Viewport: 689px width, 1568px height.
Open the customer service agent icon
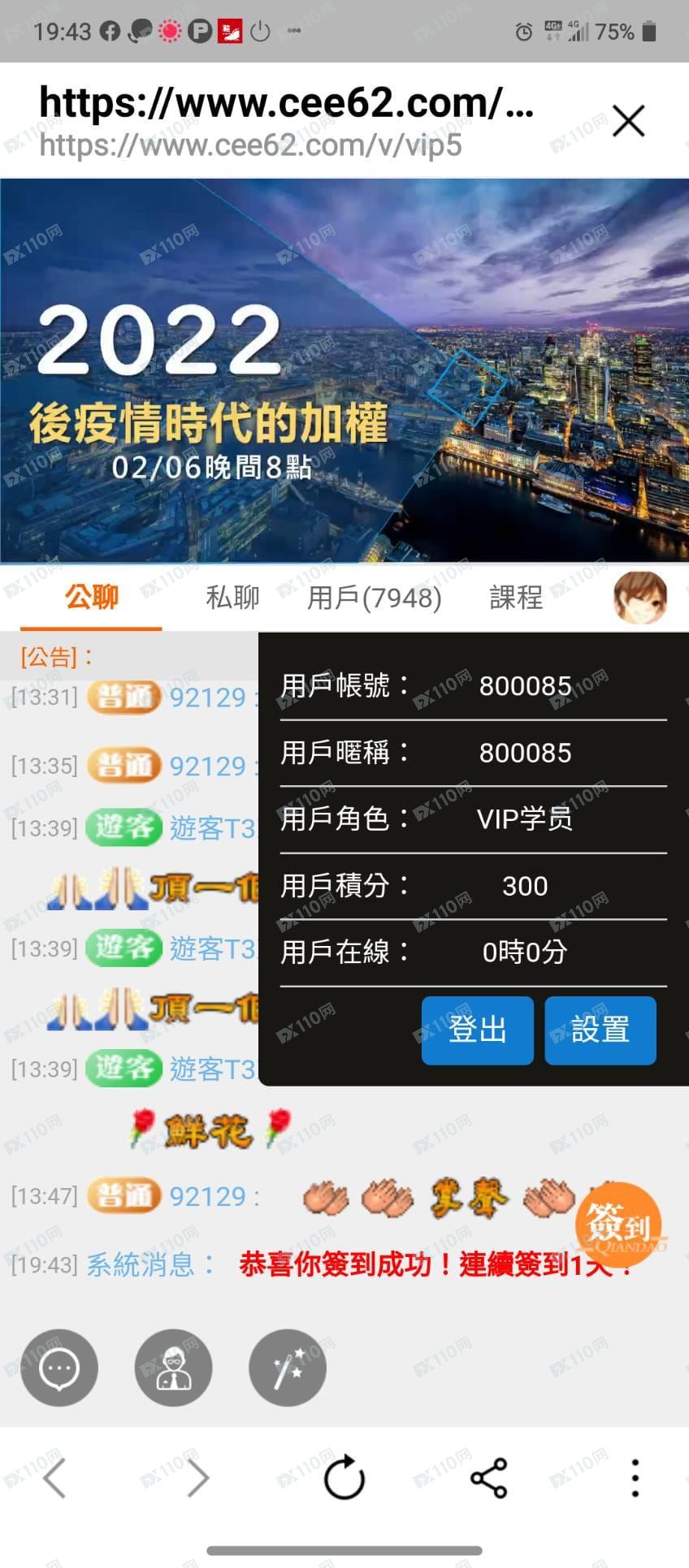point(173,1368)
